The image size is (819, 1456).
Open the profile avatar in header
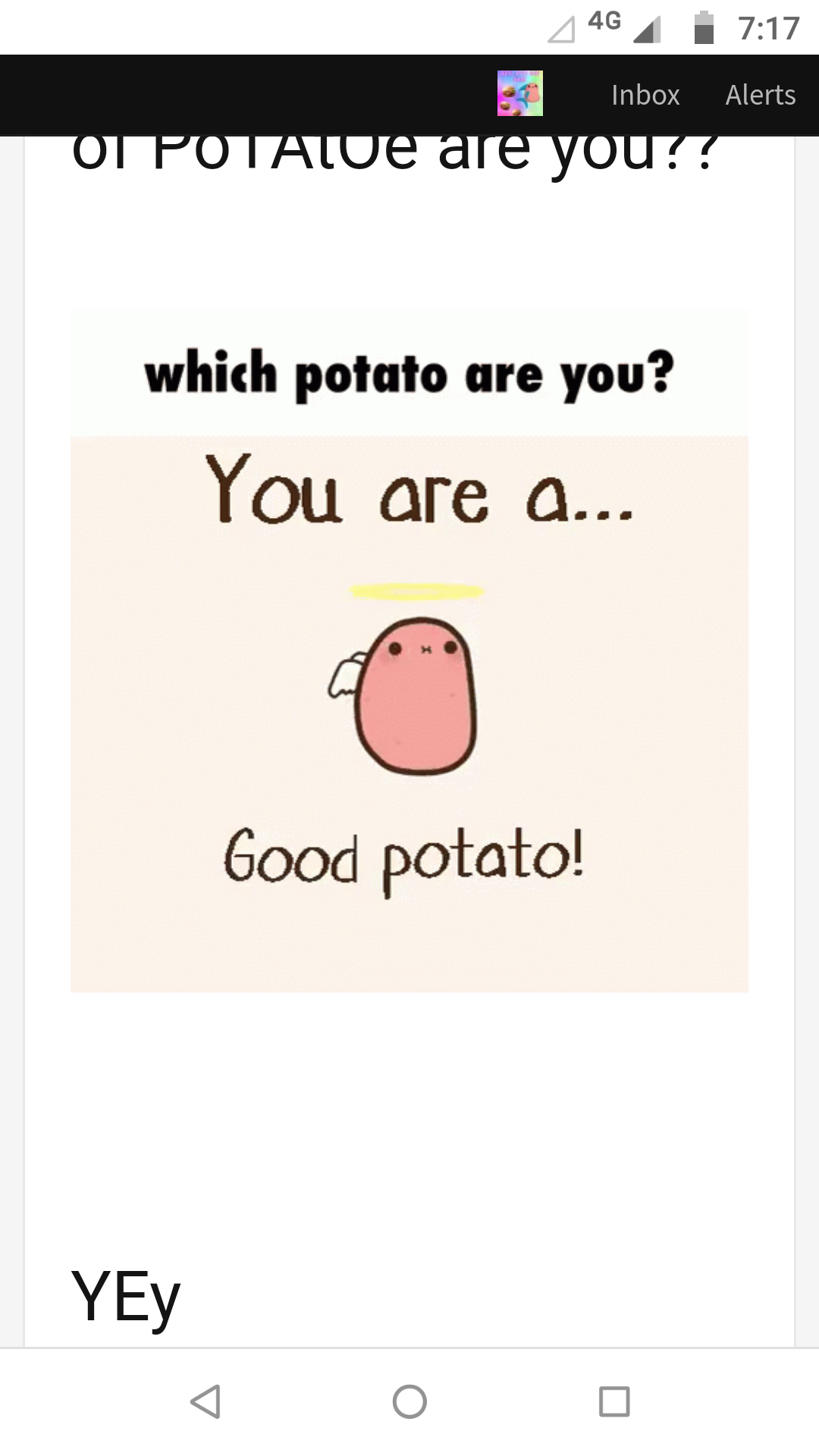tap(520, 93)
